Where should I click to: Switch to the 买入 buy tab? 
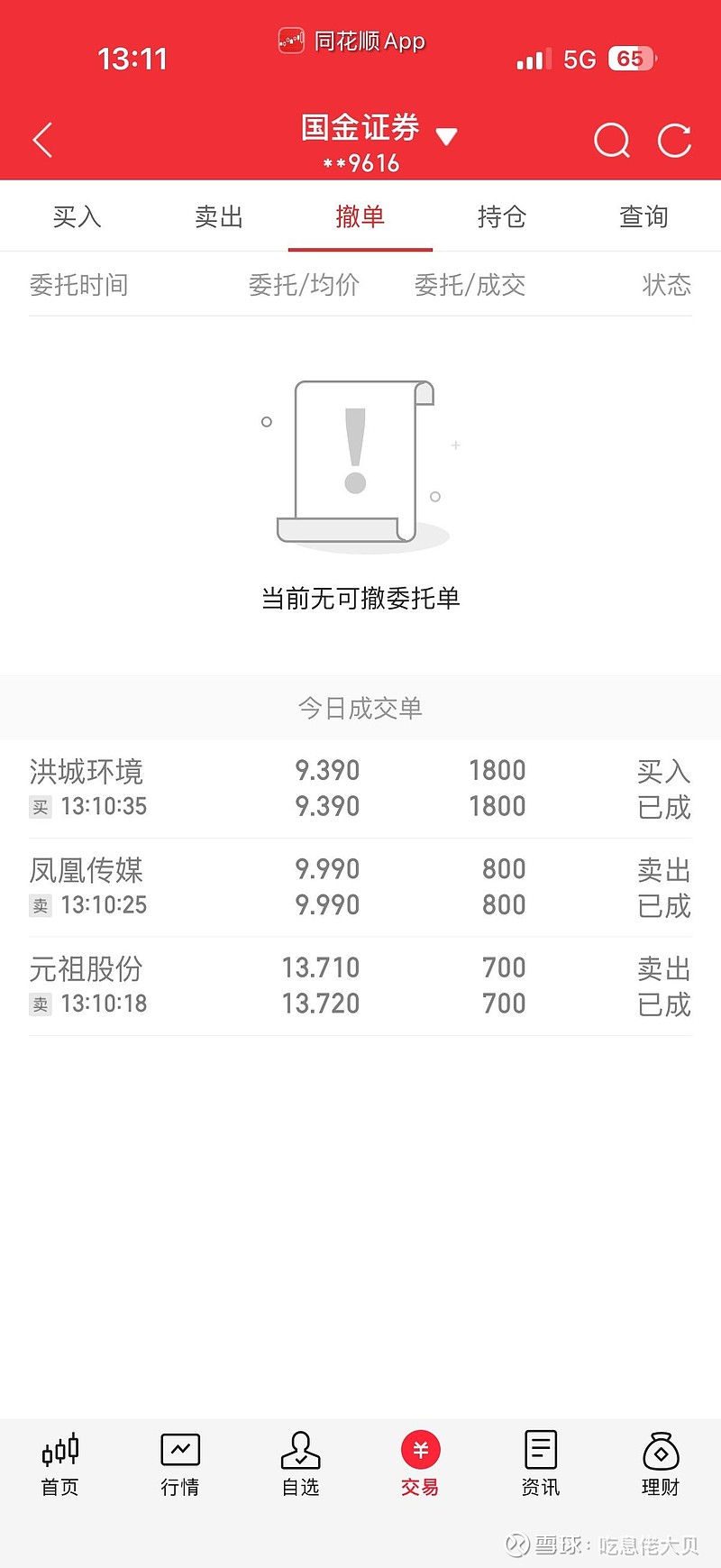click(77, 216)
